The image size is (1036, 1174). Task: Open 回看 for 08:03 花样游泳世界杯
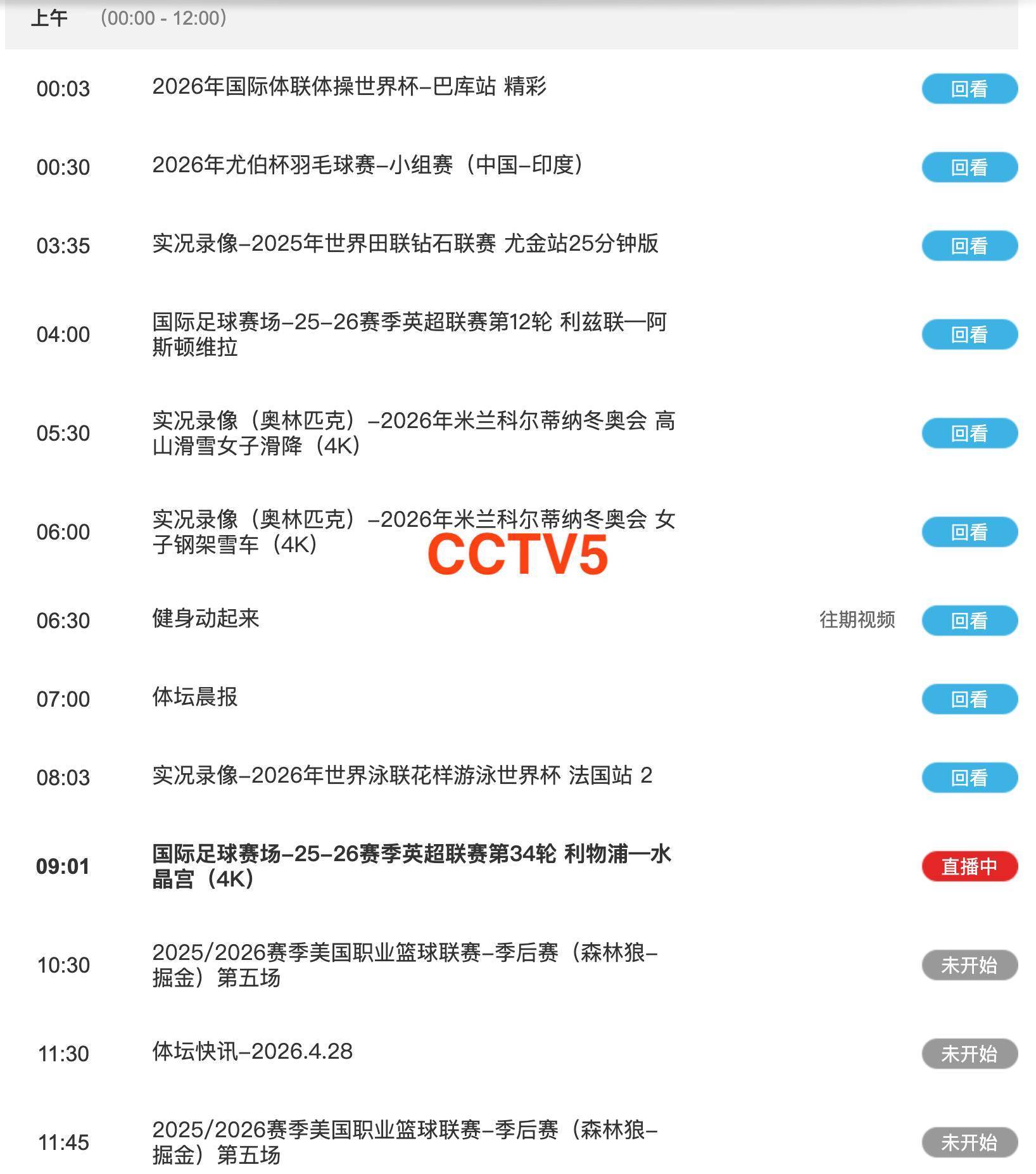coord(969,778)
